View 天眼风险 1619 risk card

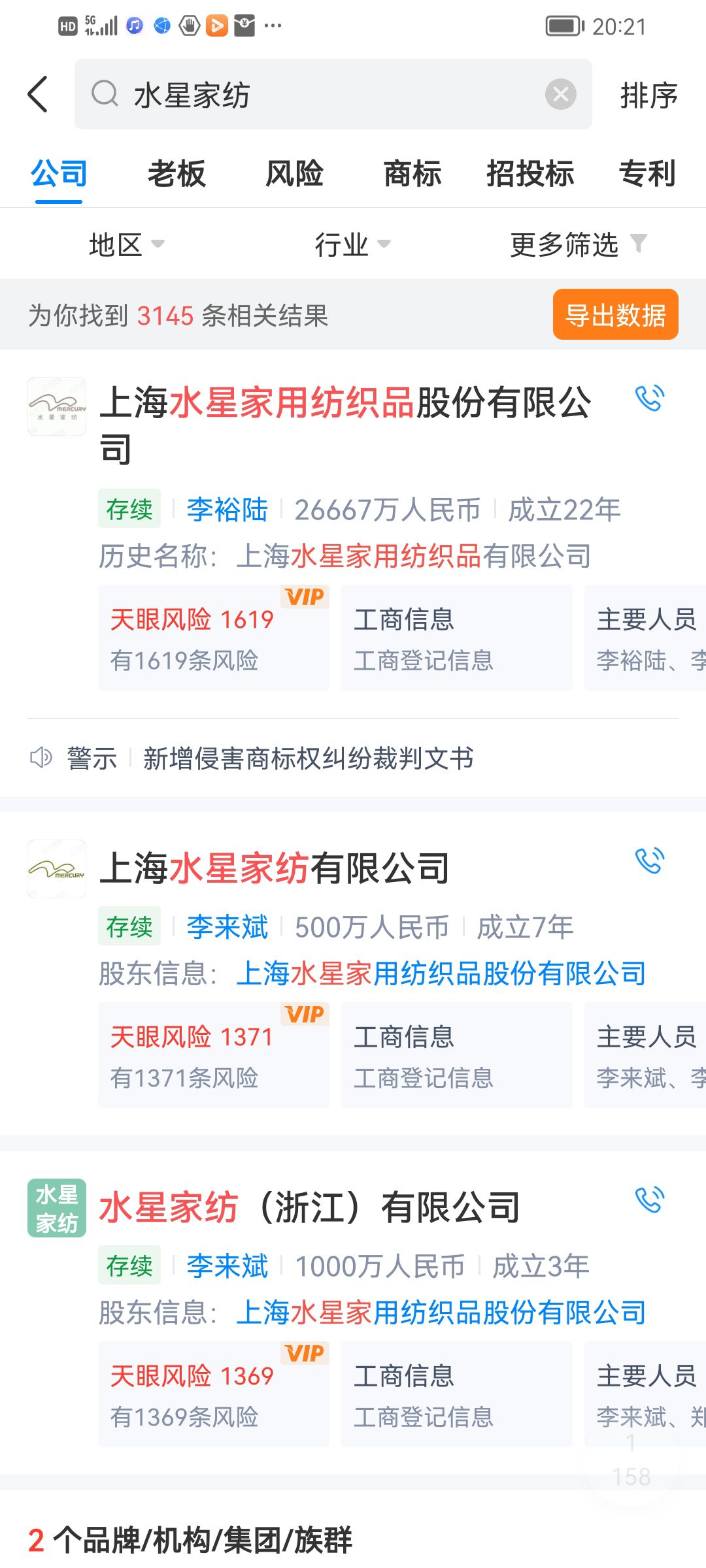coord(213,638)
